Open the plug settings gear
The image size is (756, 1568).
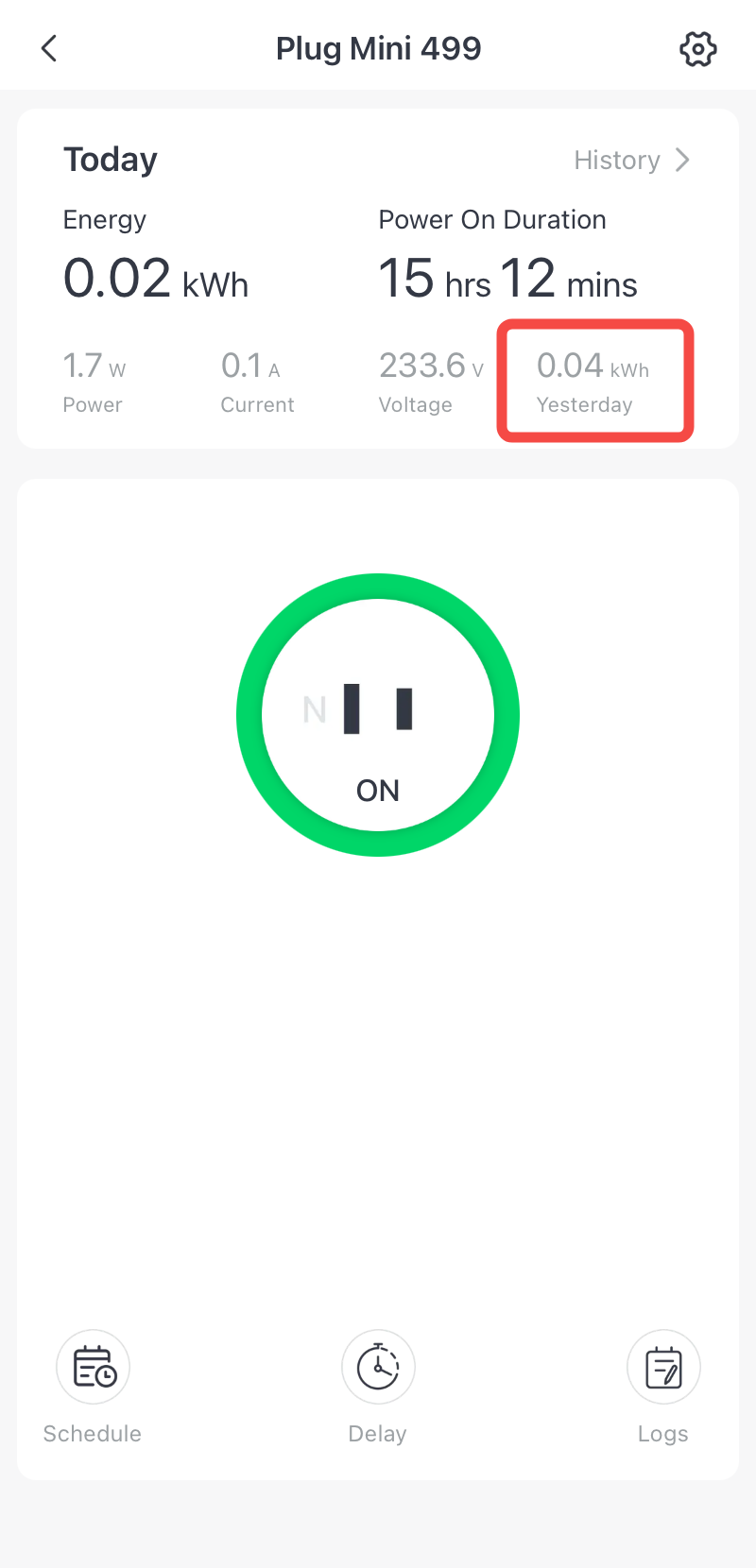coord(698,49)
